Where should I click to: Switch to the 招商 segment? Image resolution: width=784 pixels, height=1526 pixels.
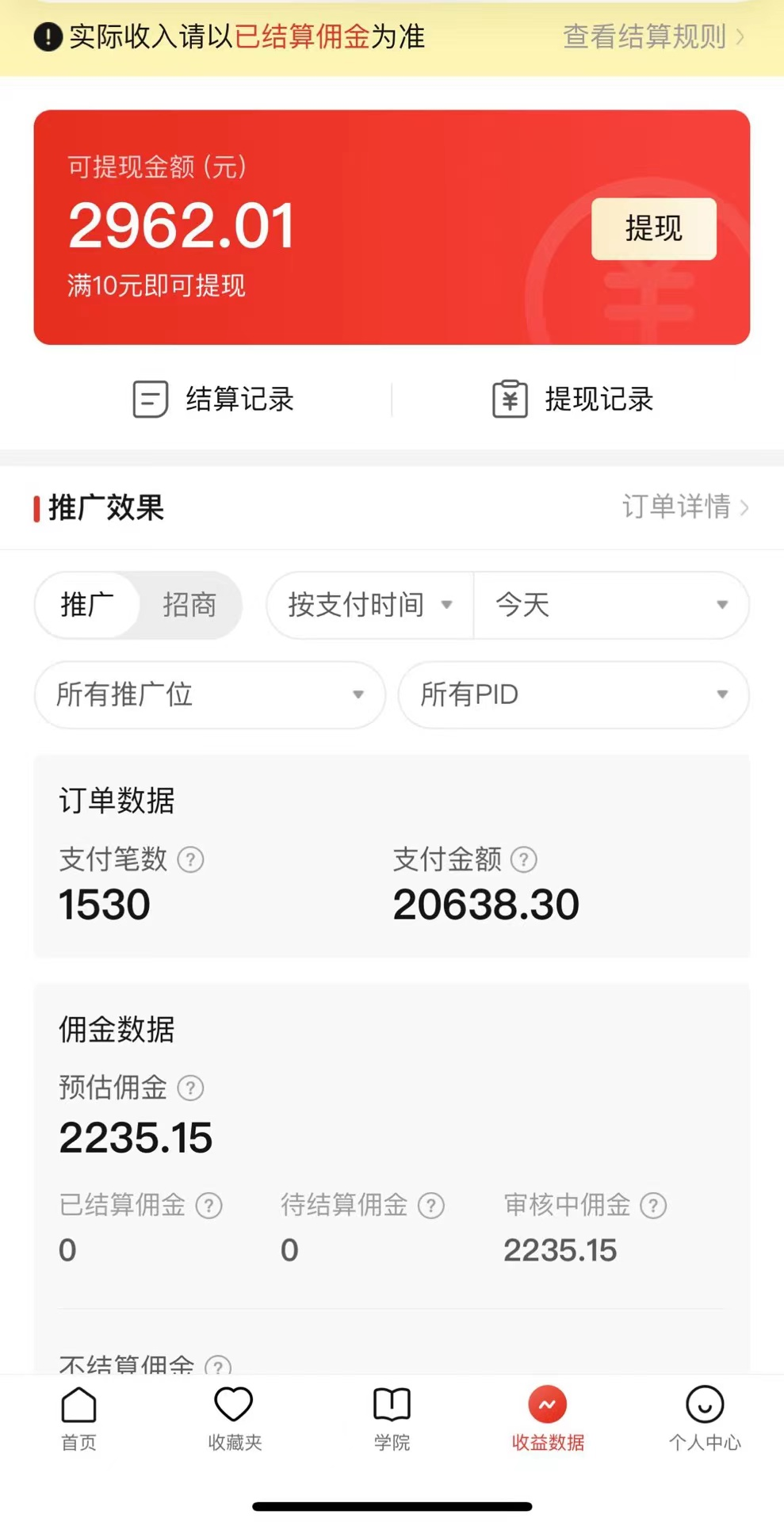[x=189, y=605]
